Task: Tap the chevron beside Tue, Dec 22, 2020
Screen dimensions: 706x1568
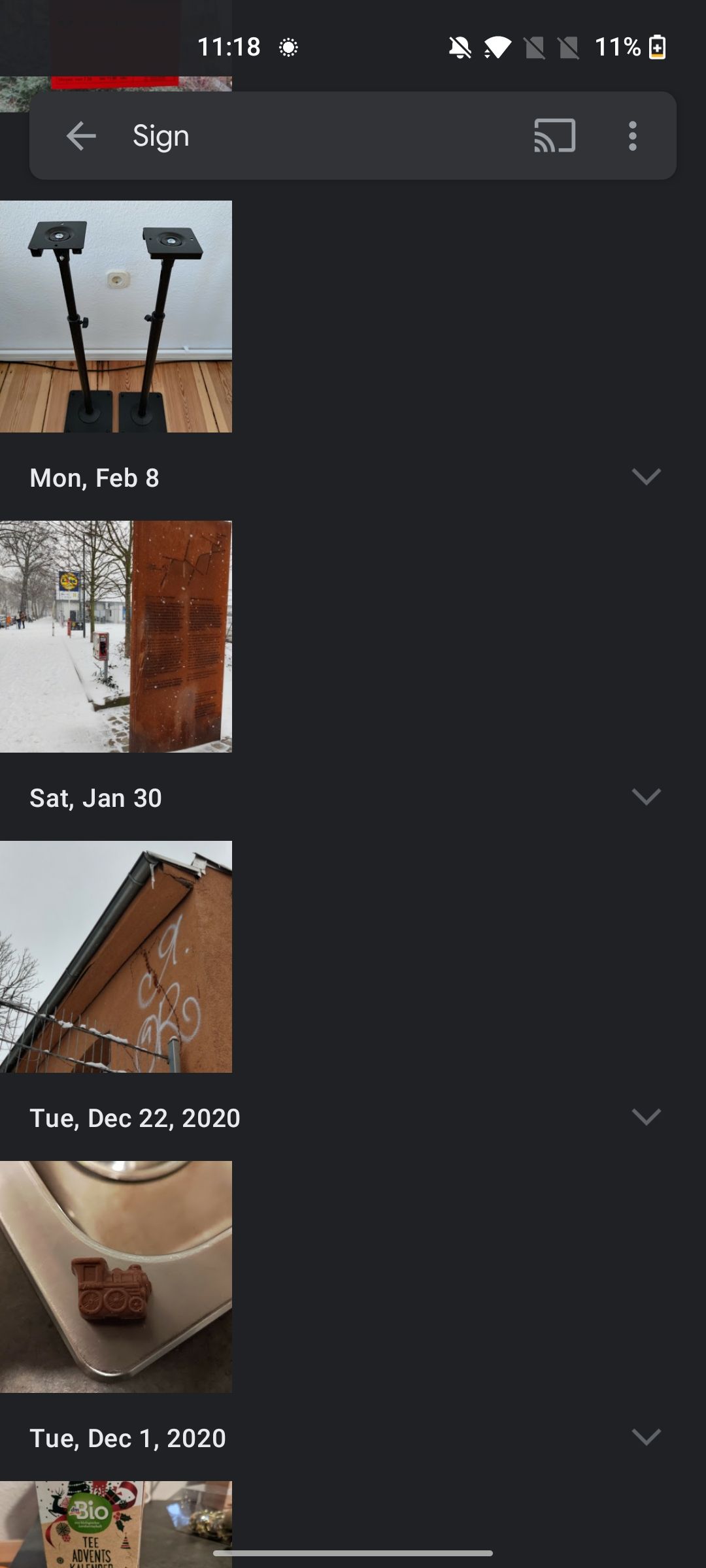Action: (647, 1117)
